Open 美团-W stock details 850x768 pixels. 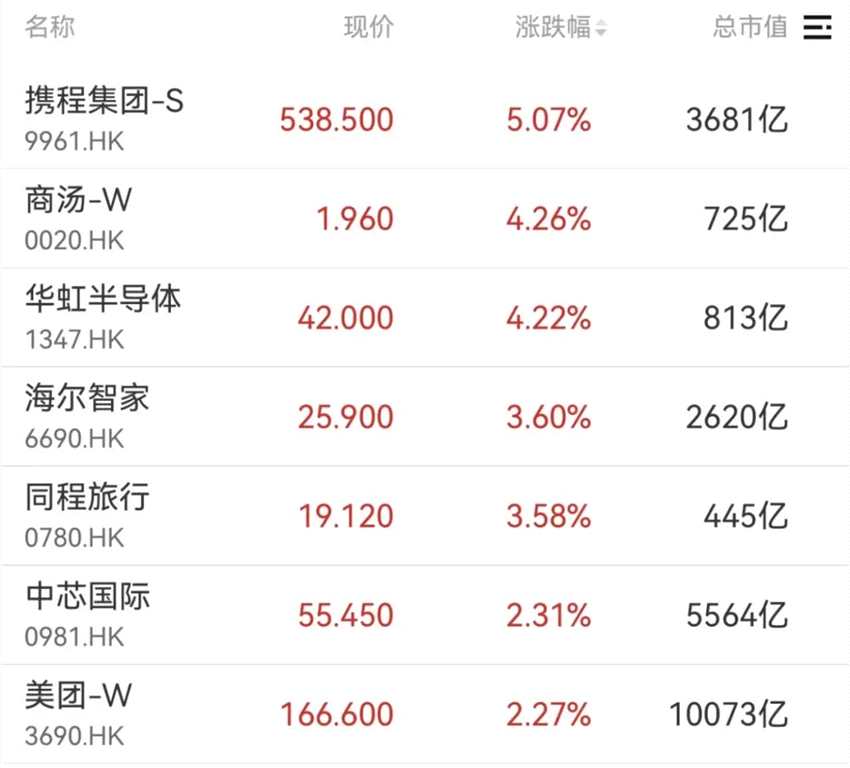coord(78,695)
